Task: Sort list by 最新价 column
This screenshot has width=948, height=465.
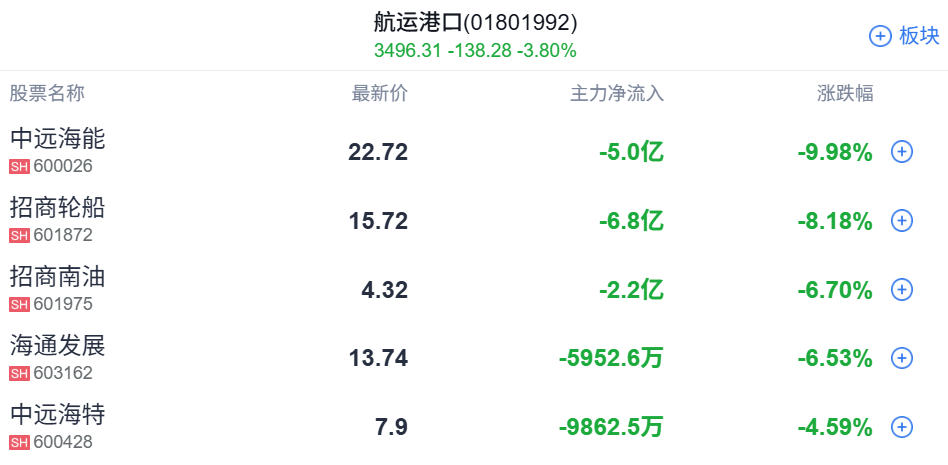Action: 380,94
